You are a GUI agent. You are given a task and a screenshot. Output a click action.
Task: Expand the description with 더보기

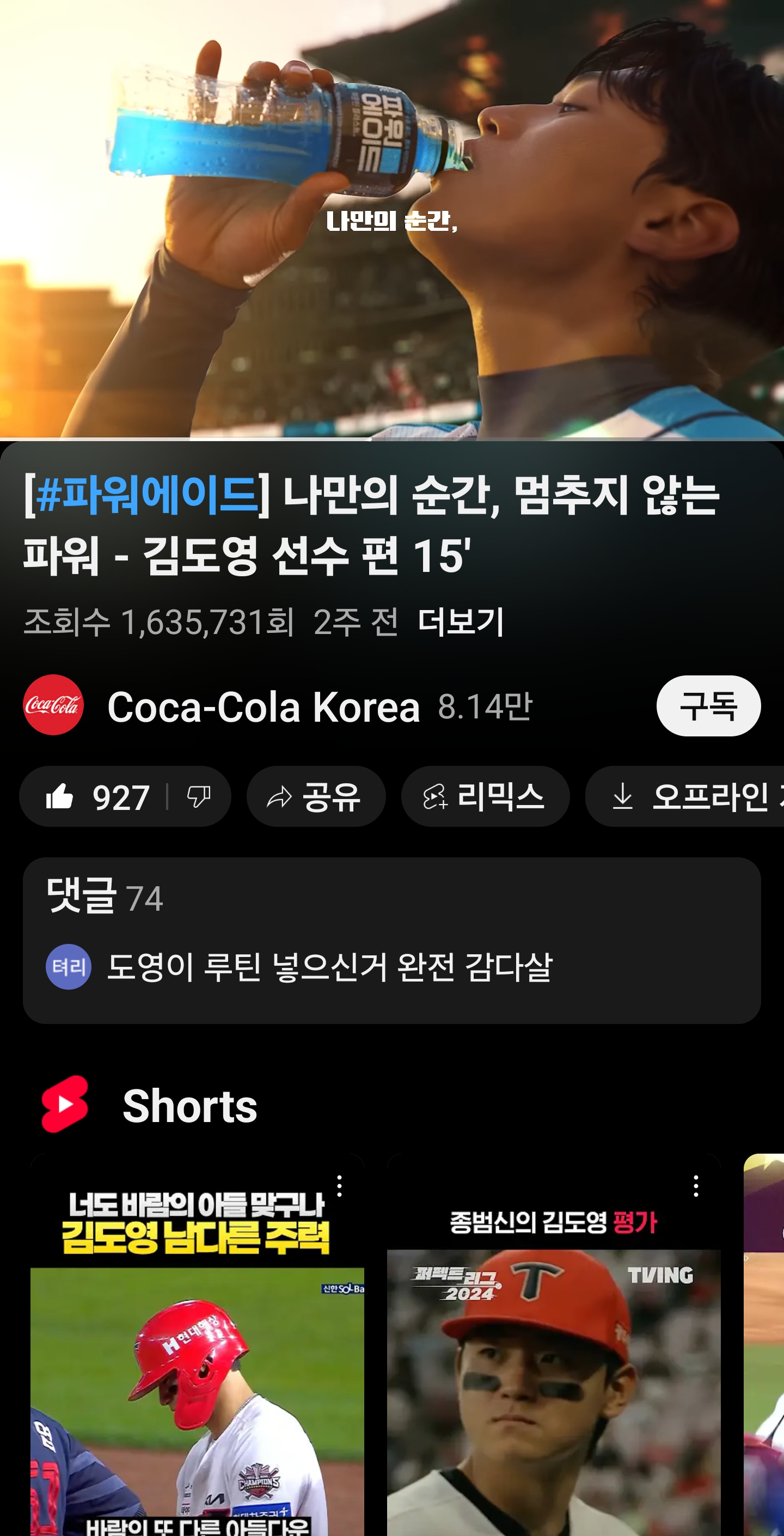tap(461, 623)
